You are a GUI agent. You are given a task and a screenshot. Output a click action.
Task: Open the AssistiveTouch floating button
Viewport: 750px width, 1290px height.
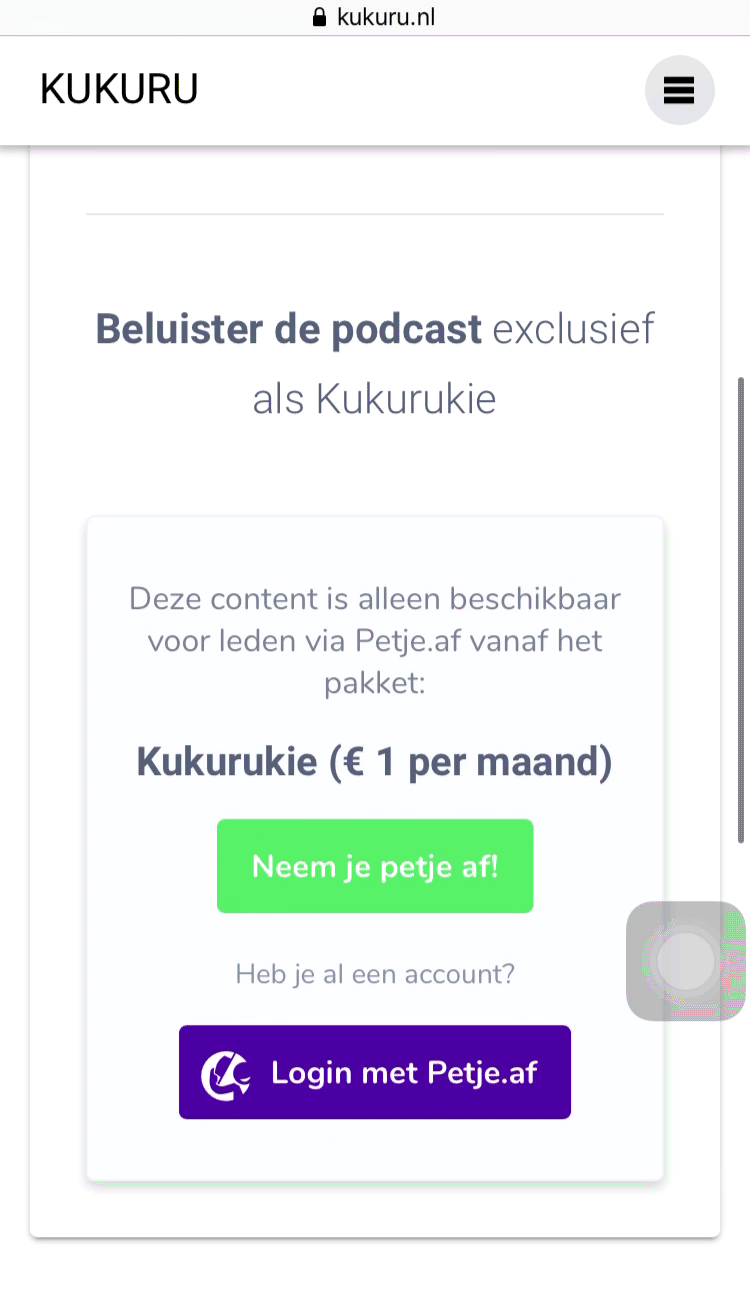[686, 961]
